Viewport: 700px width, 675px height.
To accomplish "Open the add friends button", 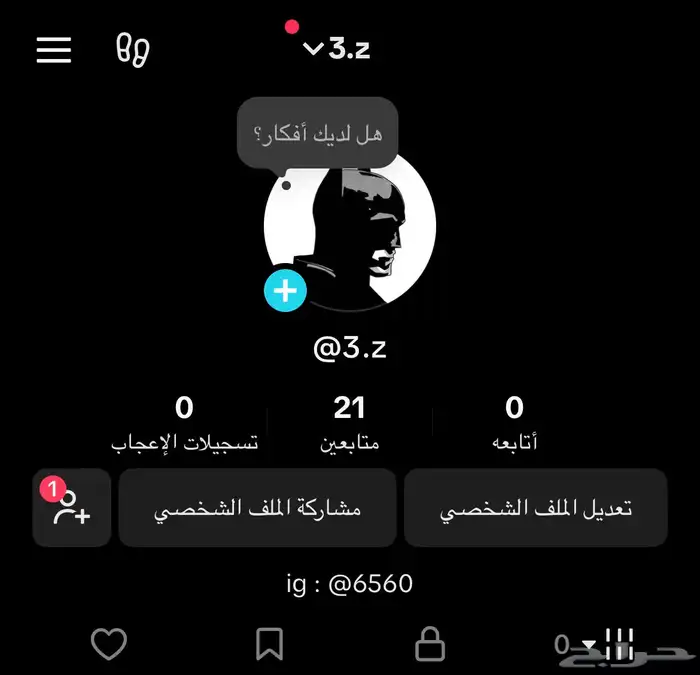I will [71, 508].
